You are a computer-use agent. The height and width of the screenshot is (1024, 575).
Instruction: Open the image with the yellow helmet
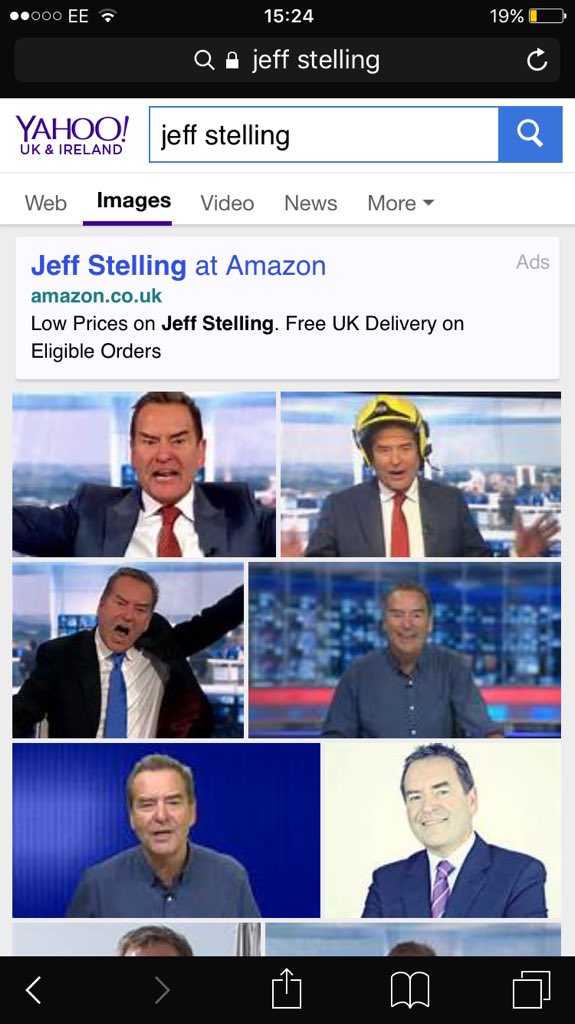pos(421,474)
